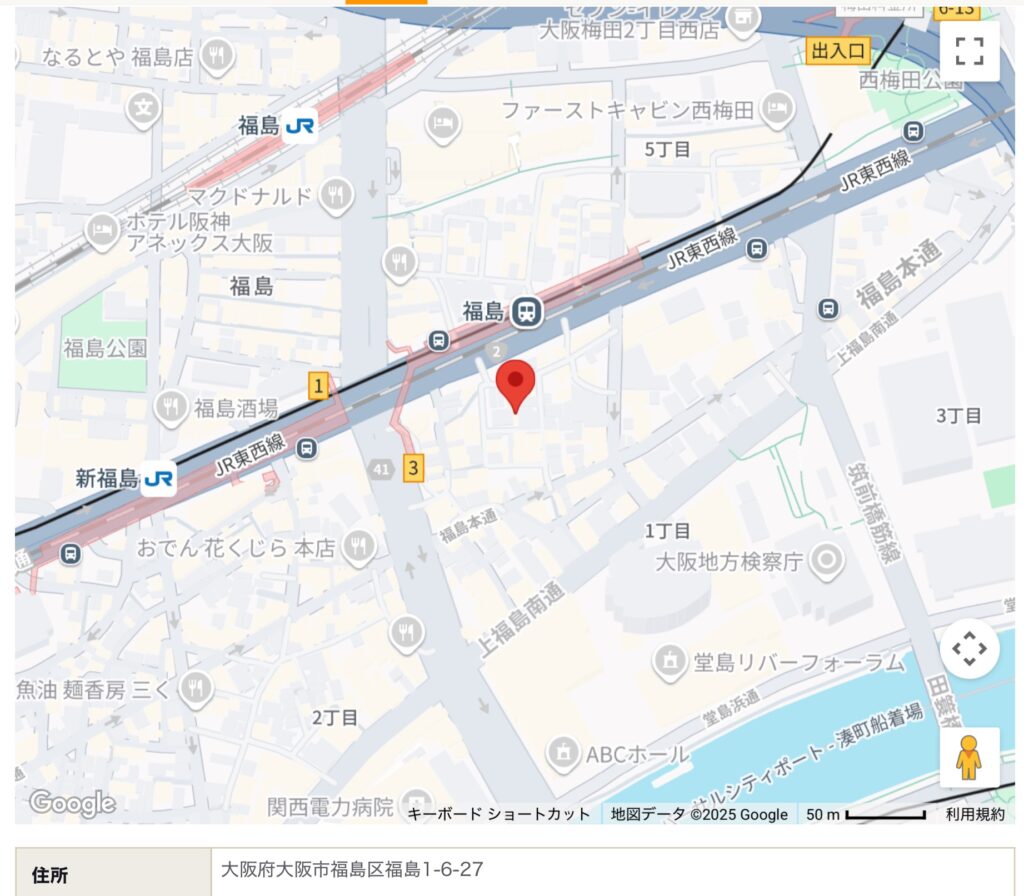Screen dimensions: 1024x896
Task: Open 福島酒場 restaurant marker
Action: pyautogui.click(x=171, y=407)
